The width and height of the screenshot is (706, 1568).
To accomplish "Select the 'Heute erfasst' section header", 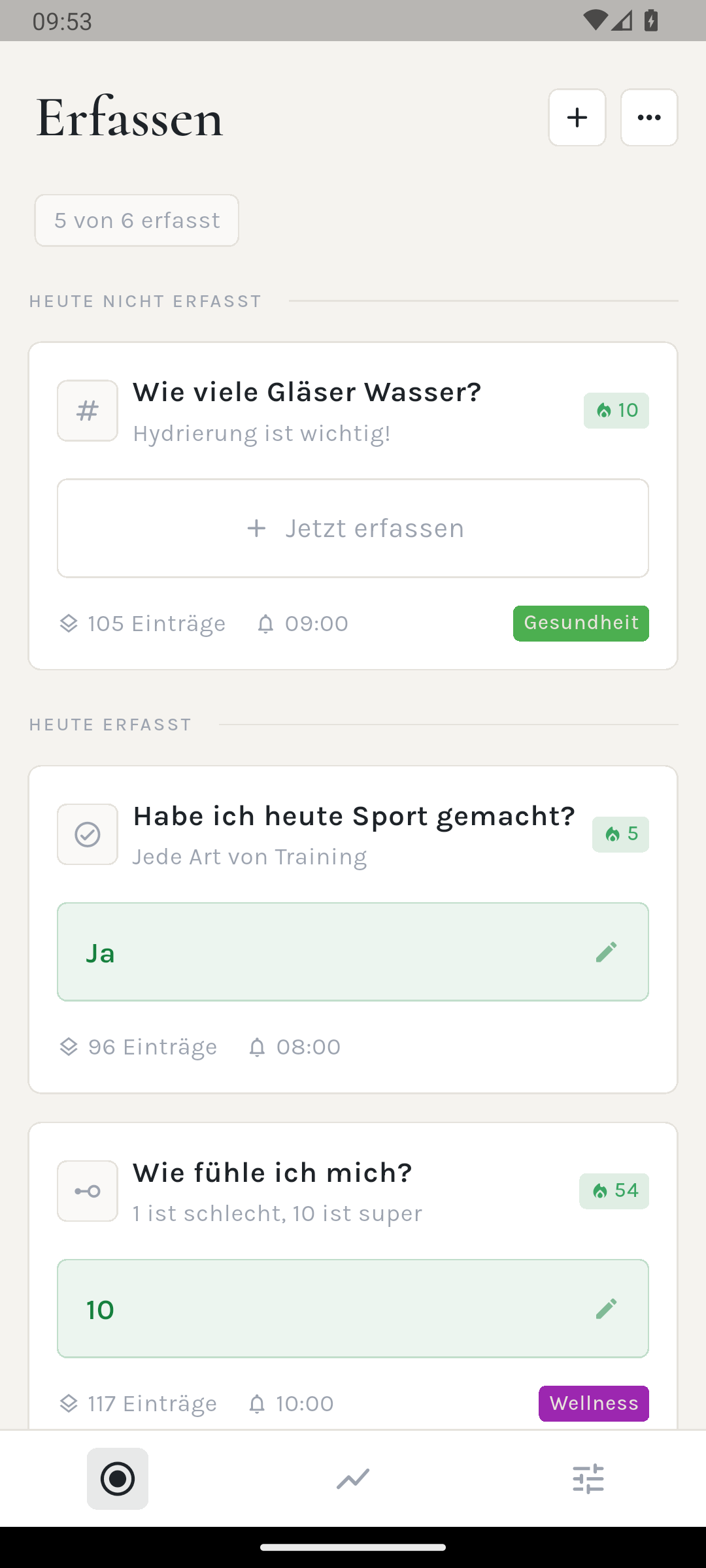I will (x=110, y=724).
